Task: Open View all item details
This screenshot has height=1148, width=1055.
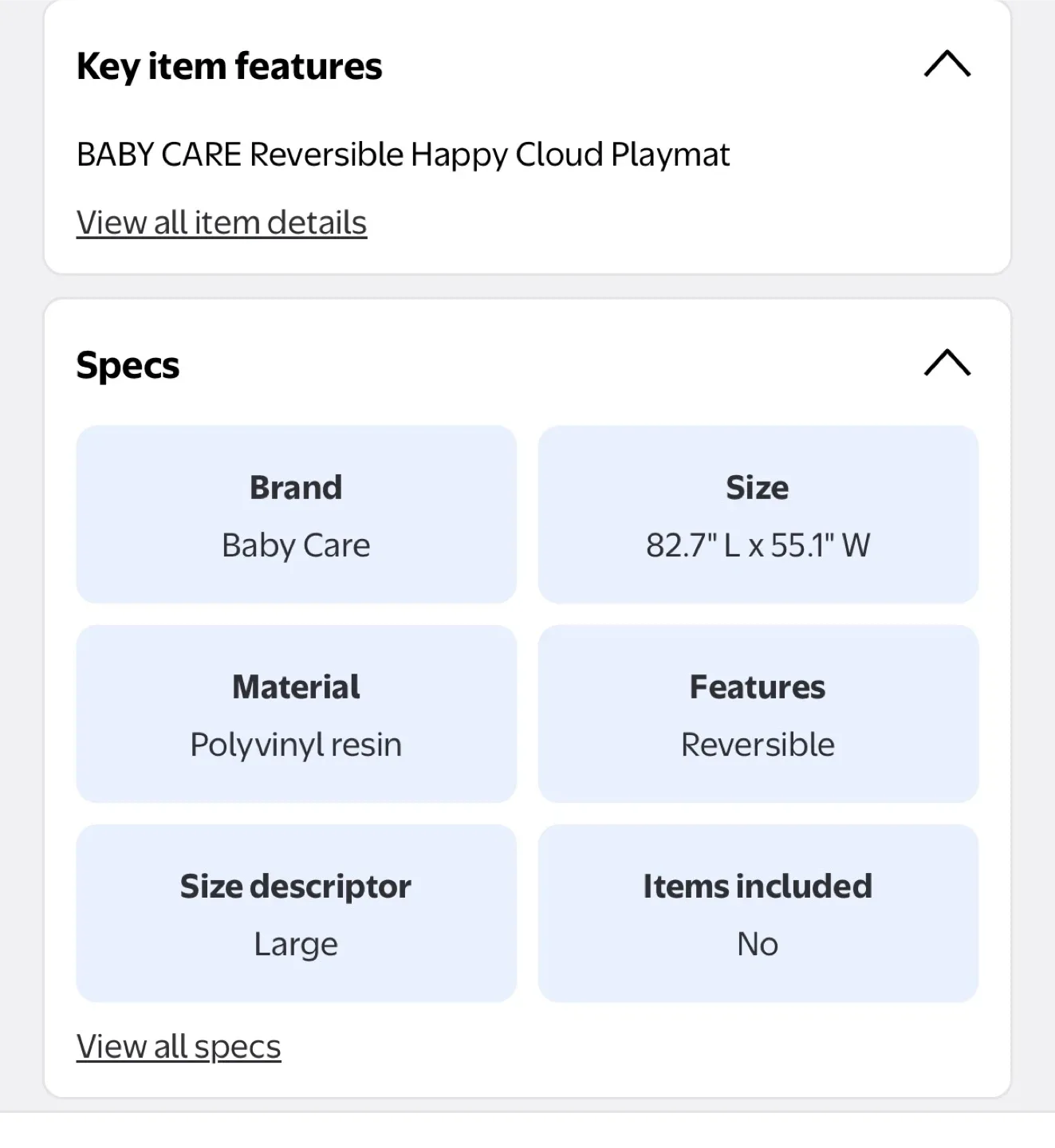Action: tap(221, 222)
